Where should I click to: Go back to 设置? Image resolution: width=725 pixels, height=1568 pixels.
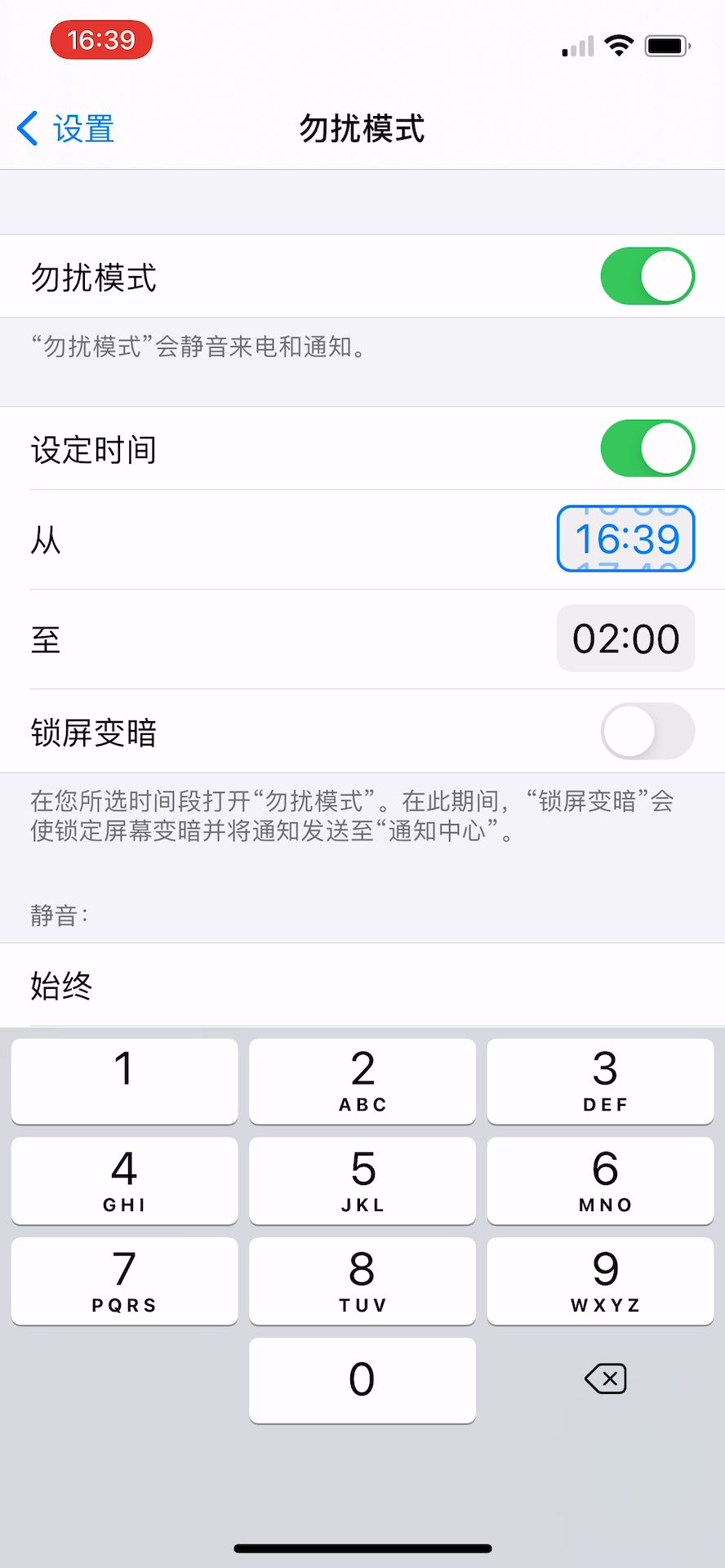click(x=65, y=129)
